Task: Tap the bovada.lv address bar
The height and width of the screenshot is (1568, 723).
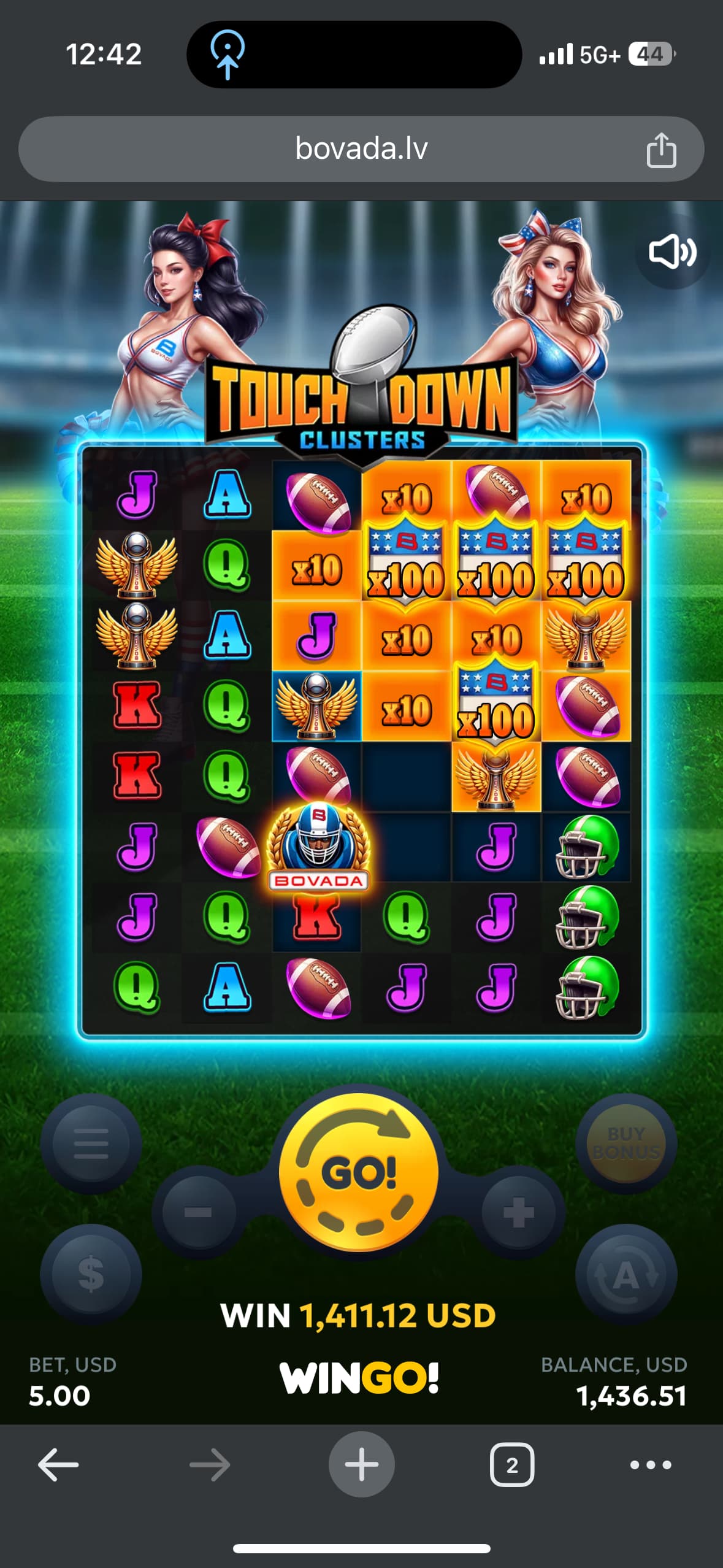Action: pos(361,149)
